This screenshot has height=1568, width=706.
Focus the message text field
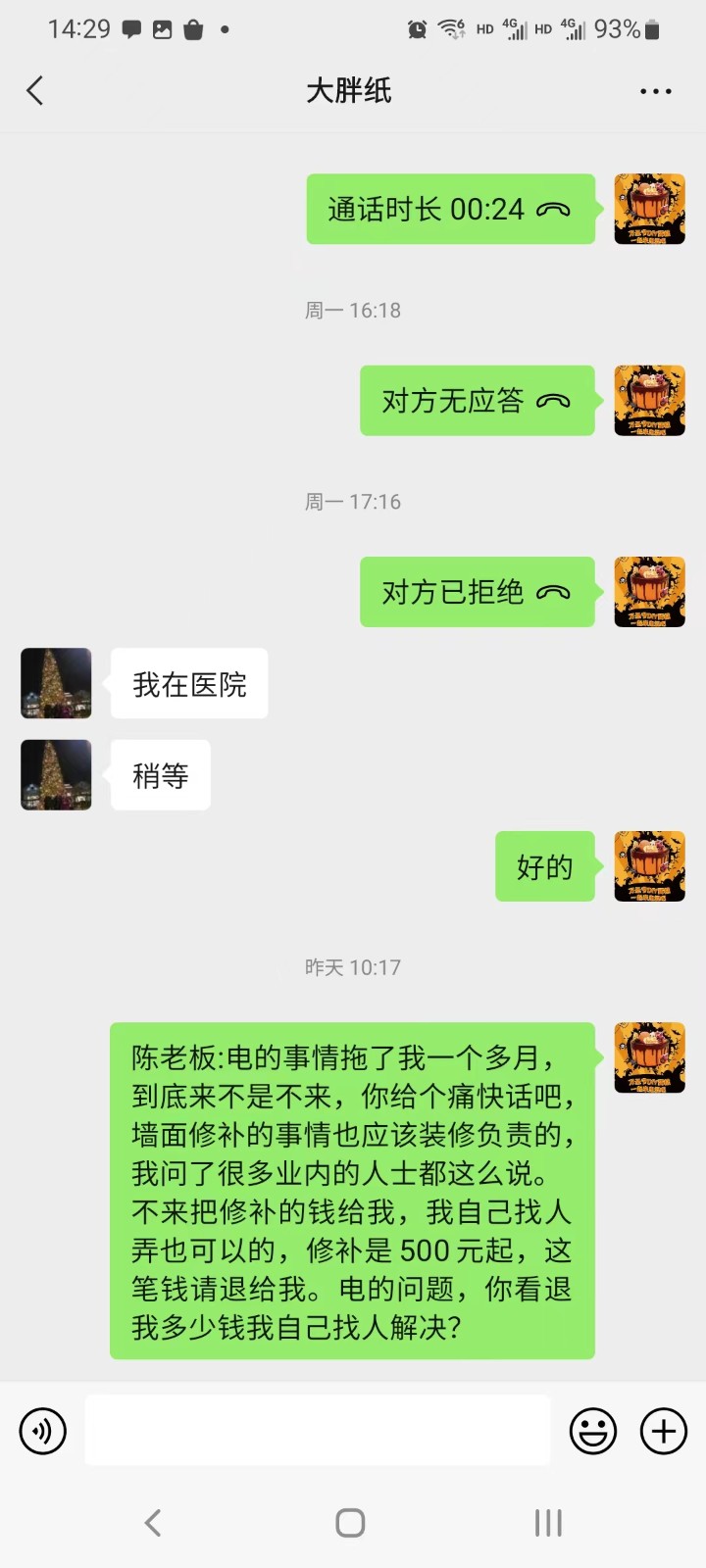click(x=317, y=1431)
